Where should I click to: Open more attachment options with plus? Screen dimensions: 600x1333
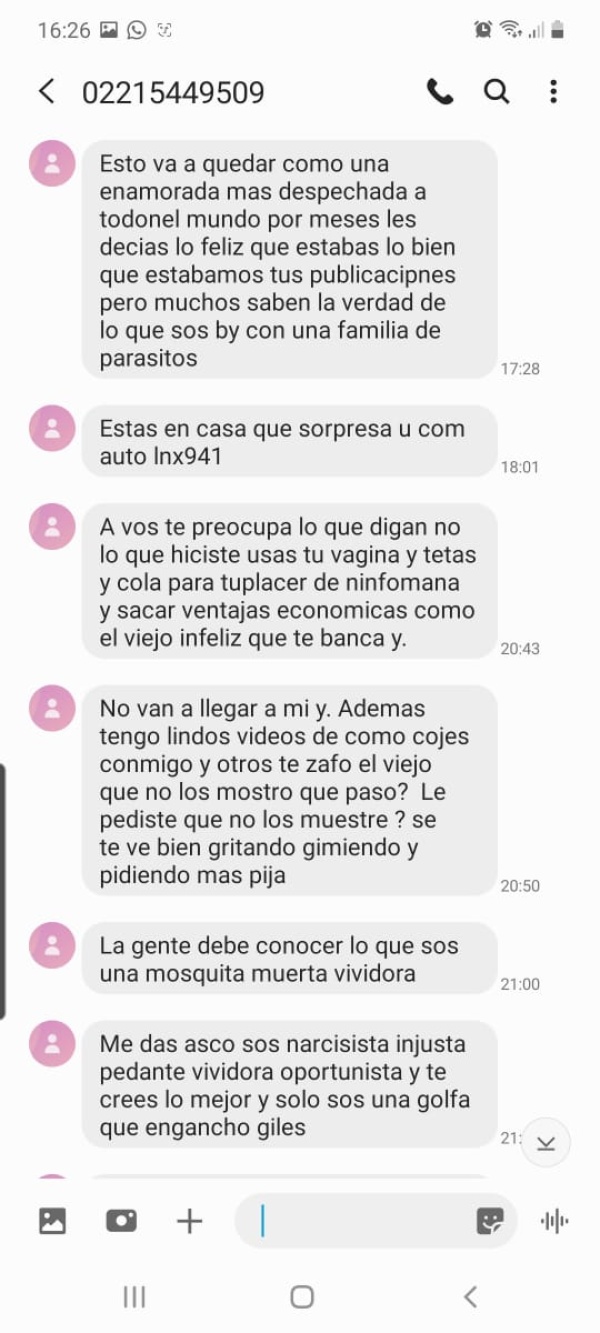pyautogui.click(x=189, y=1220)
